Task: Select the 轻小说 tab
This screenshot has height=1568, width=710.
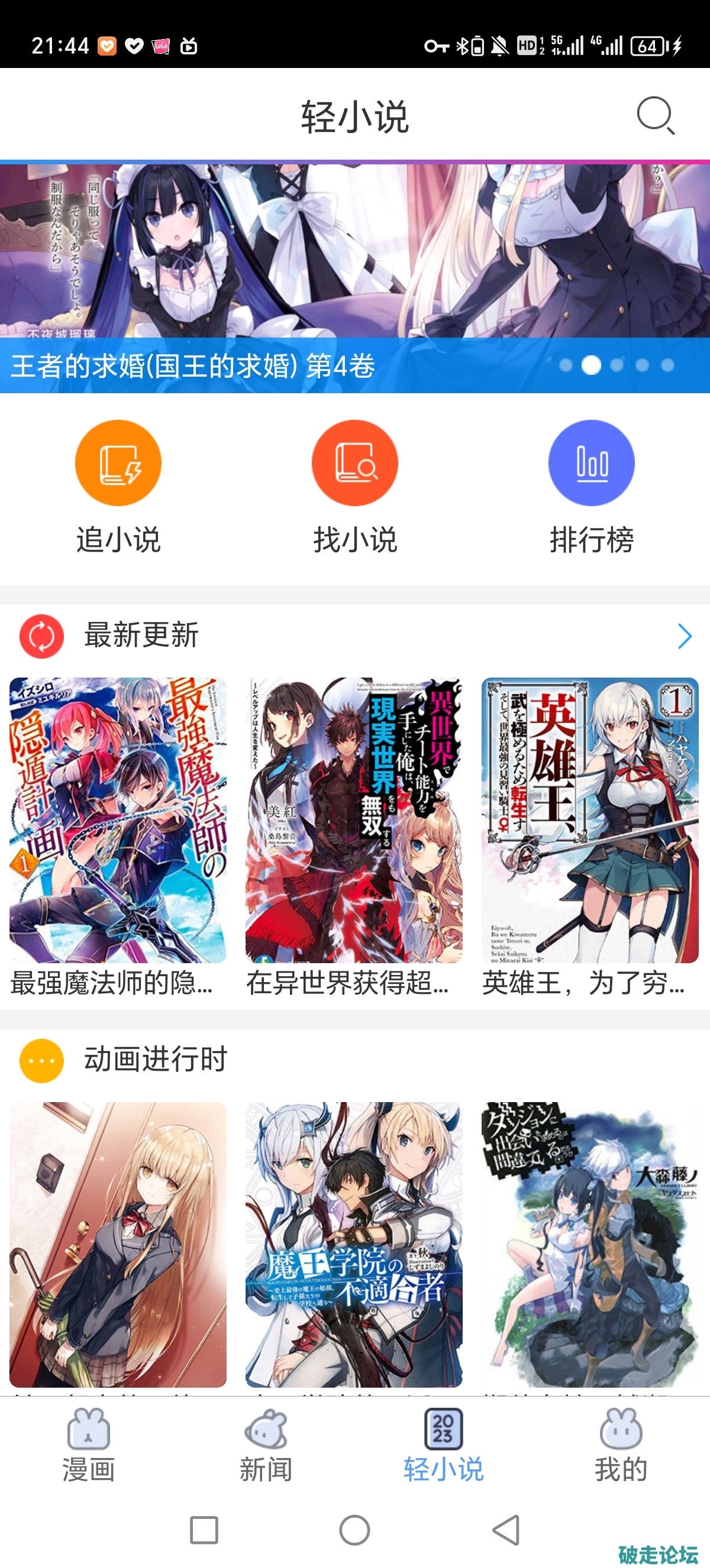Action: click(443, 1446)
